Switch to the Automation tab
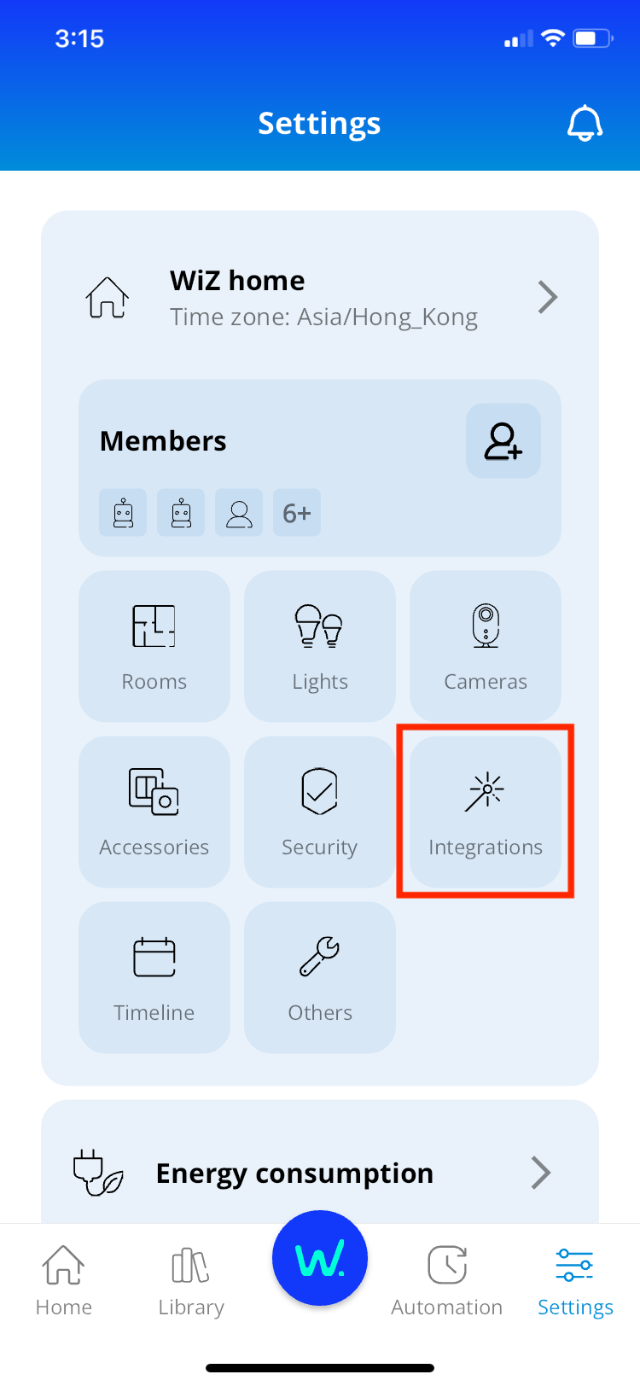Screen dimensions: 640x1386 447,1280
